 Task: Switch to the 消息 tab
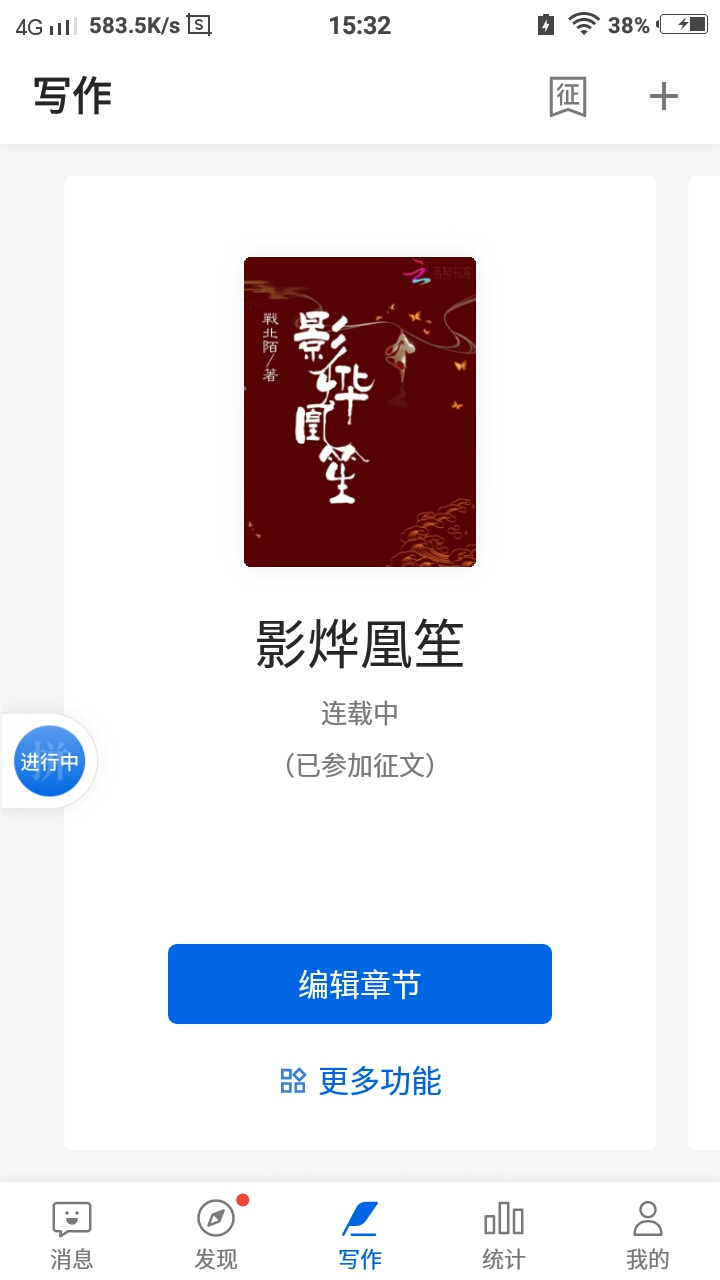pos(72,1235)
